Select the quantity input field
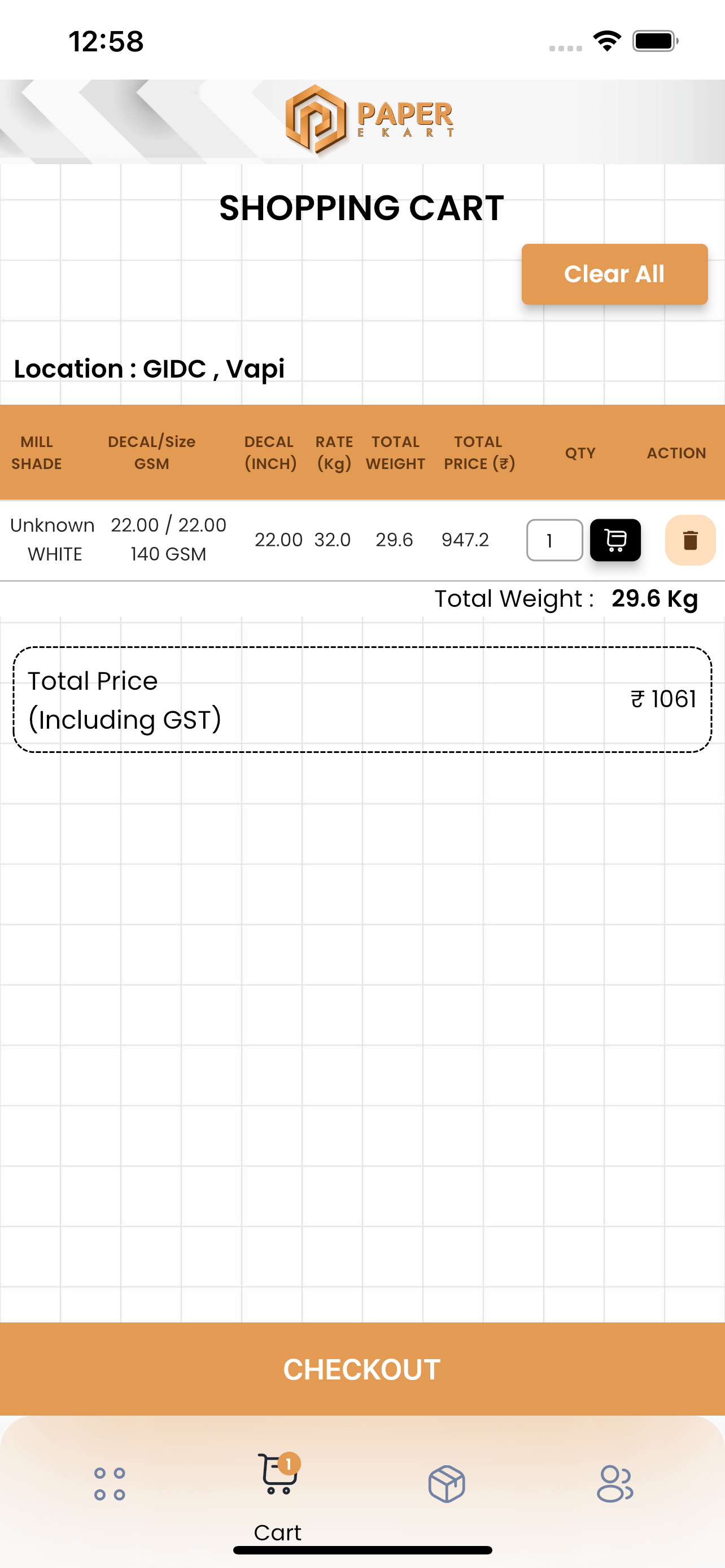Image resolution: width=725 pixels, height=1568 pixels. [554, 540]
